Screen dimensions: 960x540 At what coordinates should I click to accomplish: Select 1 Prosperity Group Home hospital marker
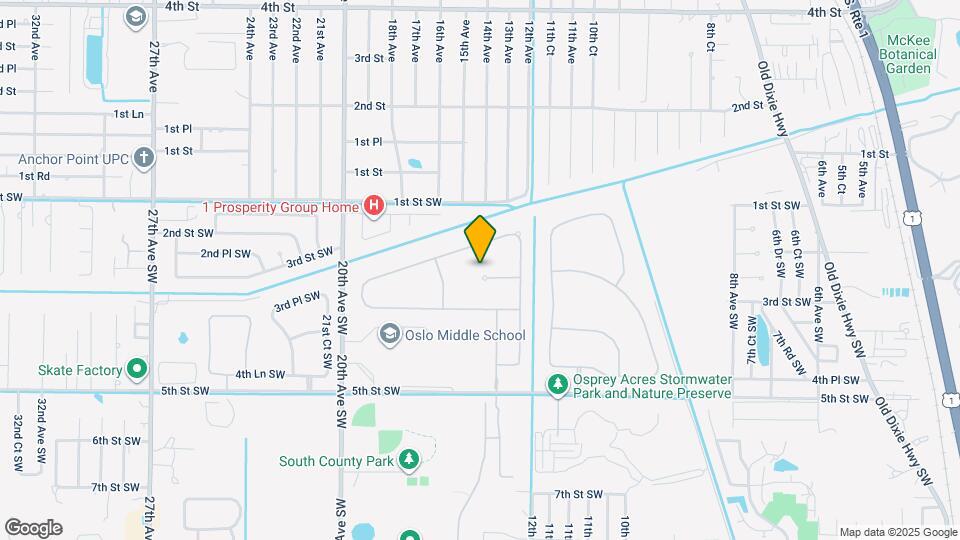point(374,207)
